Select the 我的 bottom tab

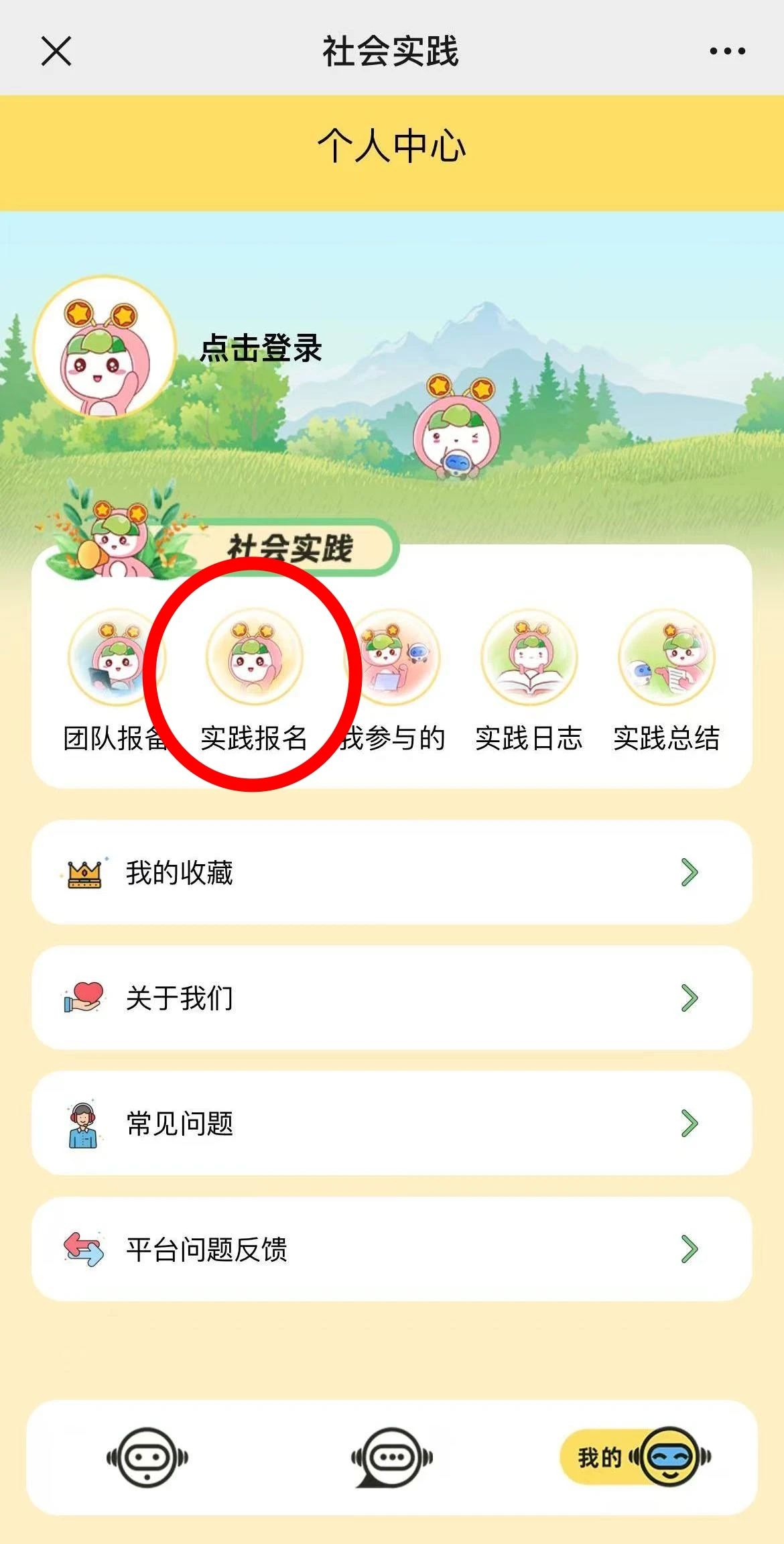tap(637, 1457)
